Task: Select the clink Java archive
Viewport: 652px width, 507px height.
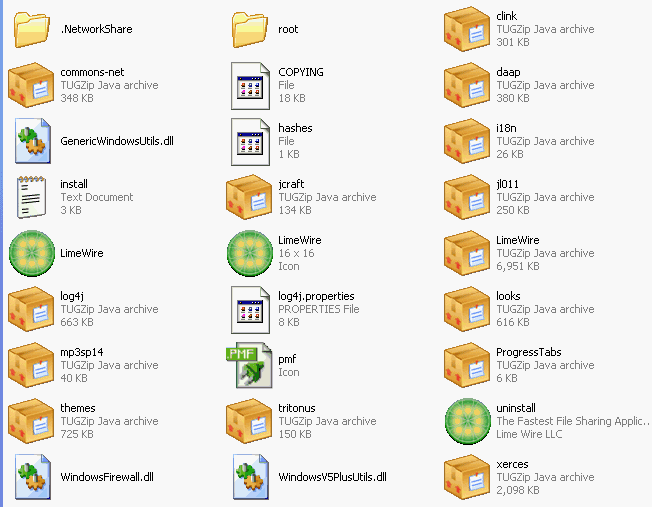Action: (x=468, y=29)
